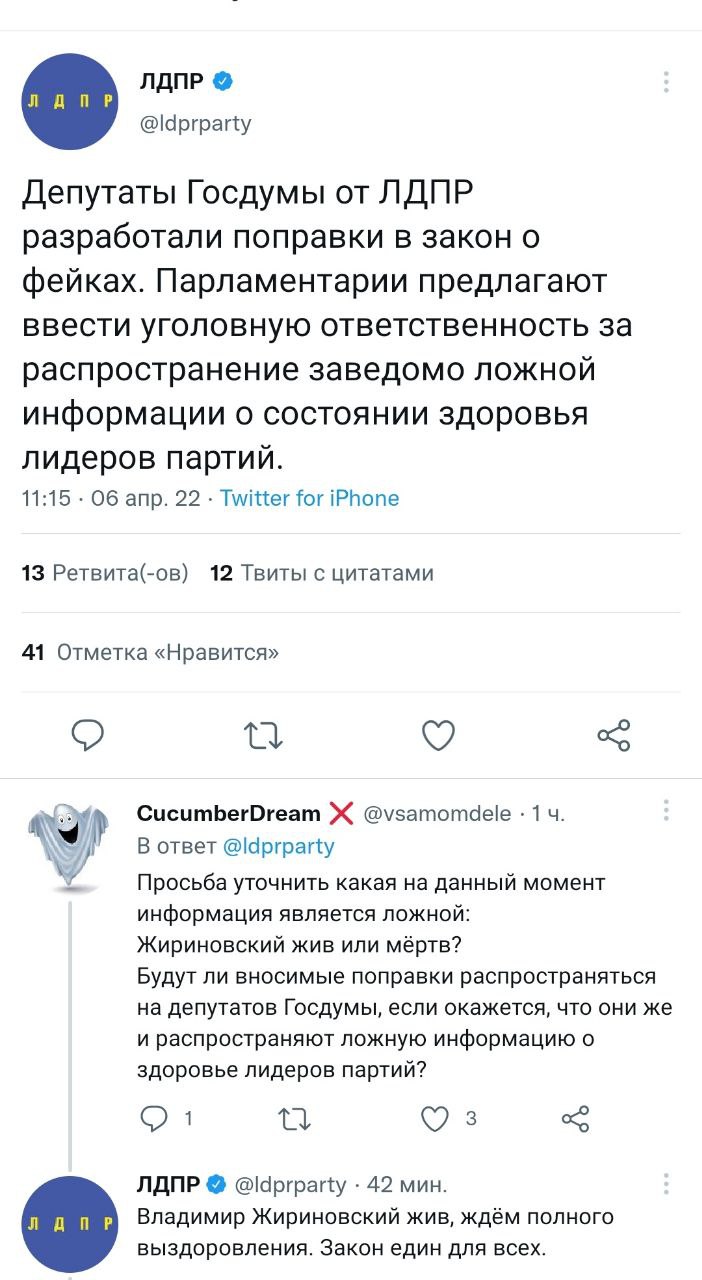This screenshot has height=1280, width=702.
Task: View 41 Отметка «Нравится» list
Action: coord(150,653)
